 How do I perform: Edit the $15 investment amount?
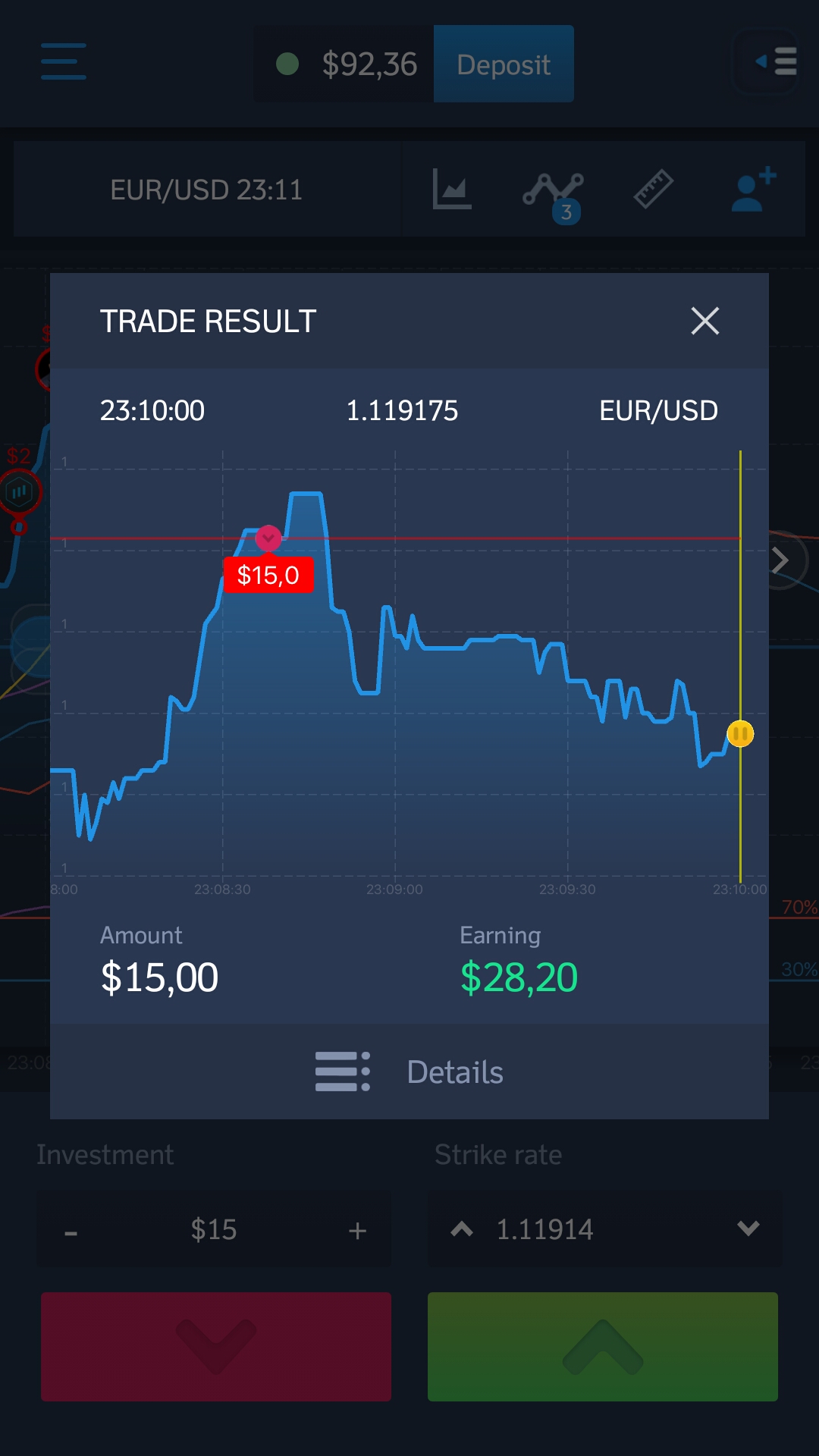[x=214, y=1230]
